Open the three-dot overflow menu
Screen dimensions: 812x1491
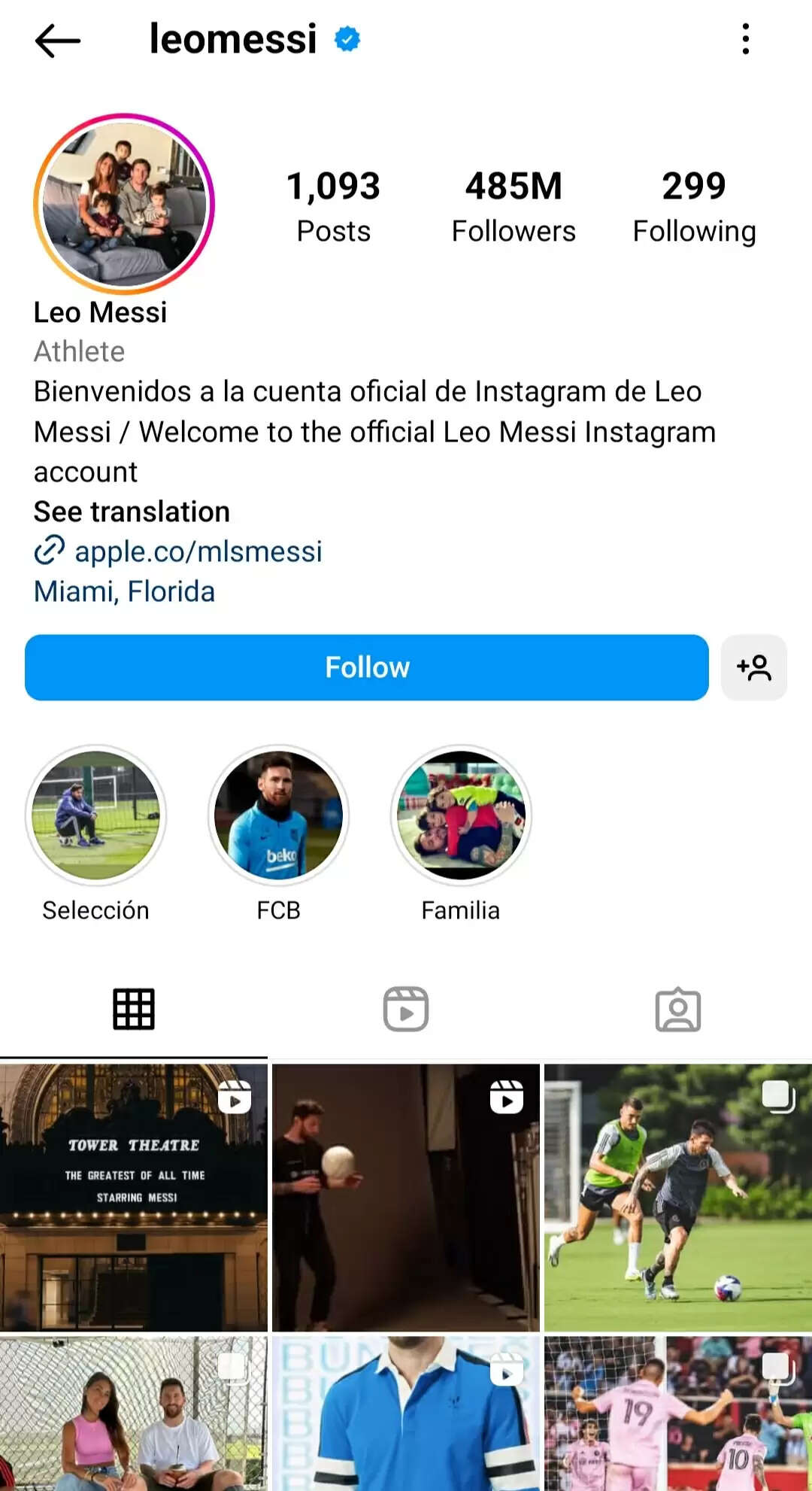tap(745, 39)
